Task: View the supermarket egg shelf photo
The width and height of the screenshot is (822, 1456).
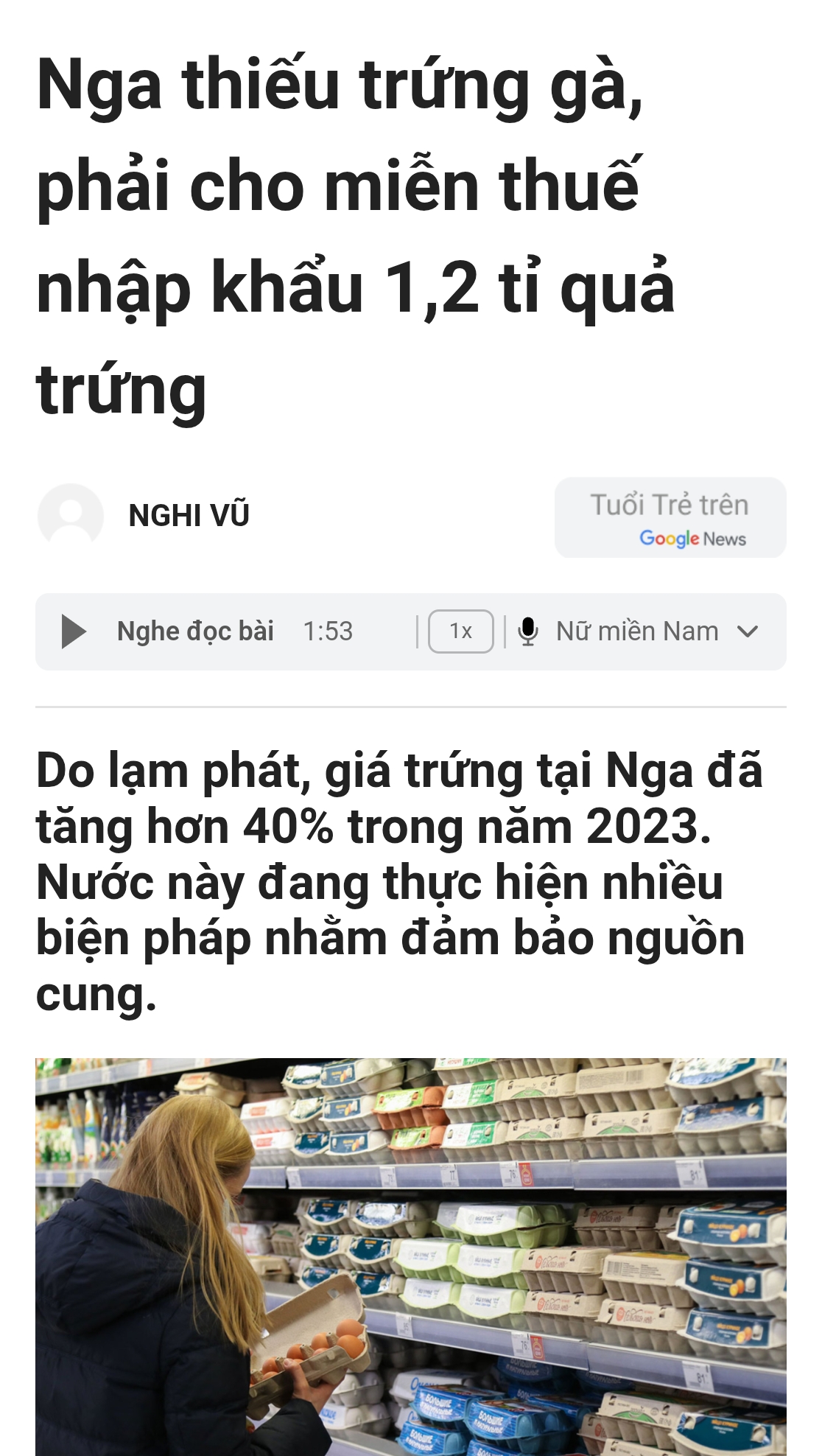Action: 411,1253
